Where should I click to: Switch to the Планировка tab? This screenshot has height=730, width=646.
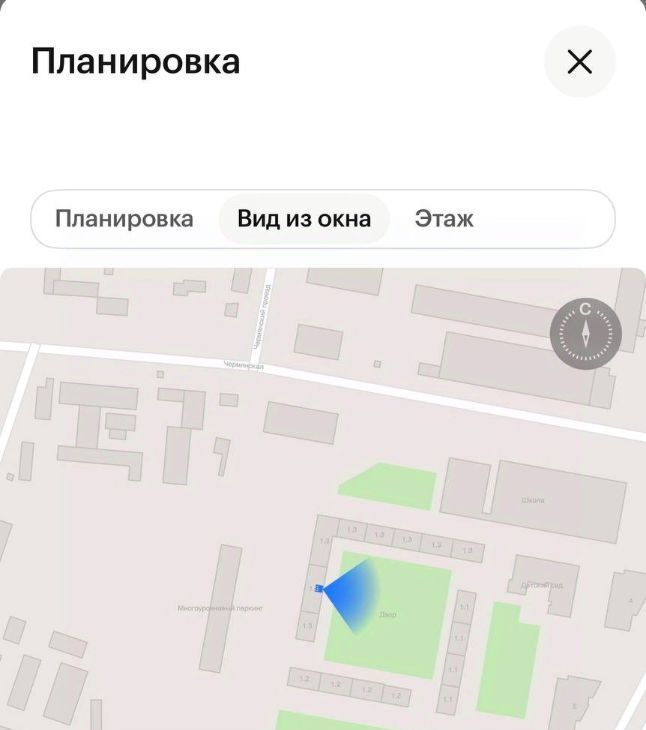[x=124, y=219]
